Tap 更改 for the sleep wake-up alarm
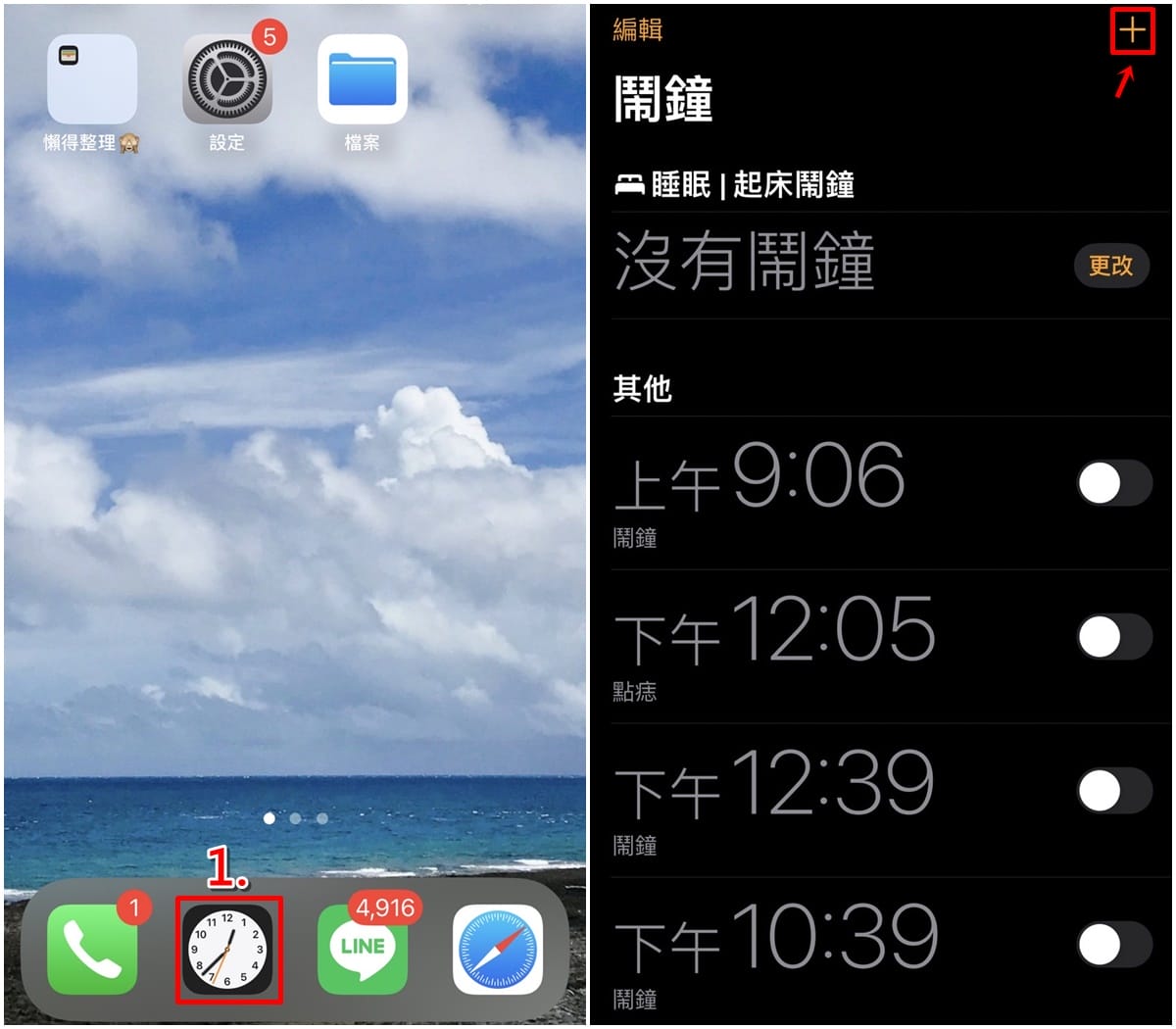 point(1110,265)
